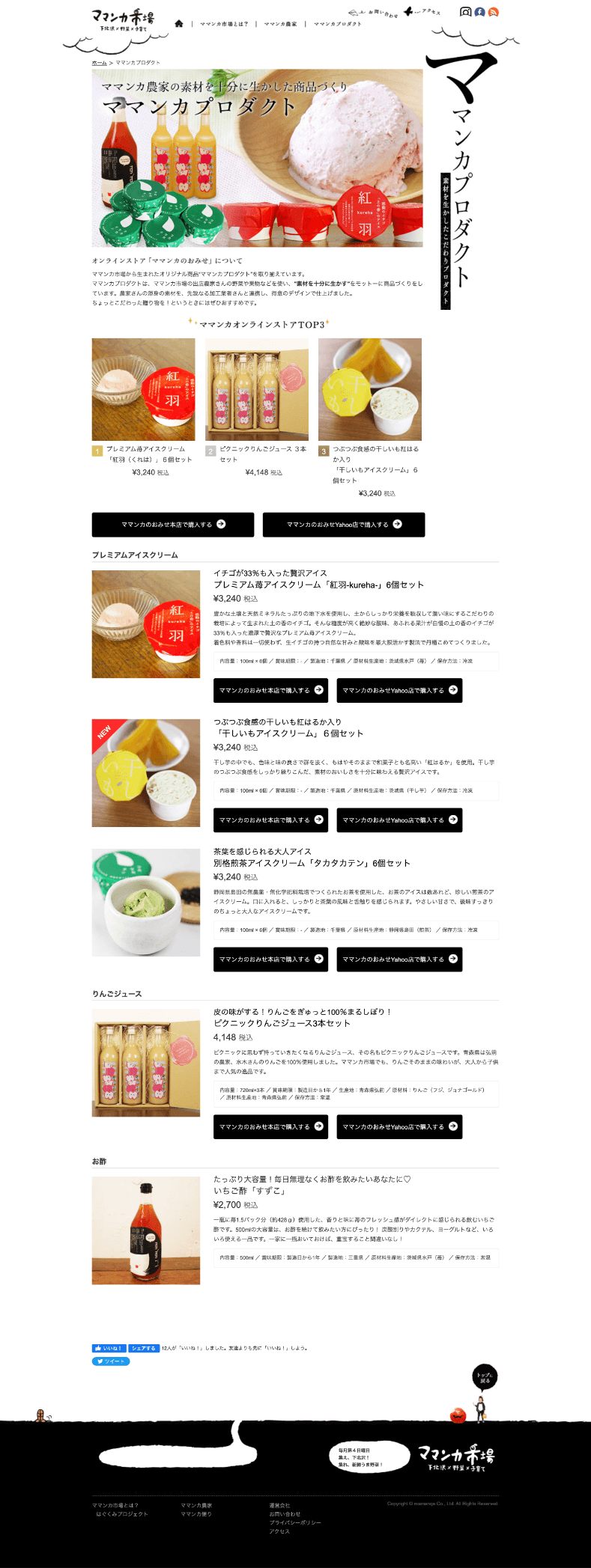591x1568 pixels.
Task: Buy at Yahoo店 below the TOP3
Action: pyautogui.click(x=344, y=525)
